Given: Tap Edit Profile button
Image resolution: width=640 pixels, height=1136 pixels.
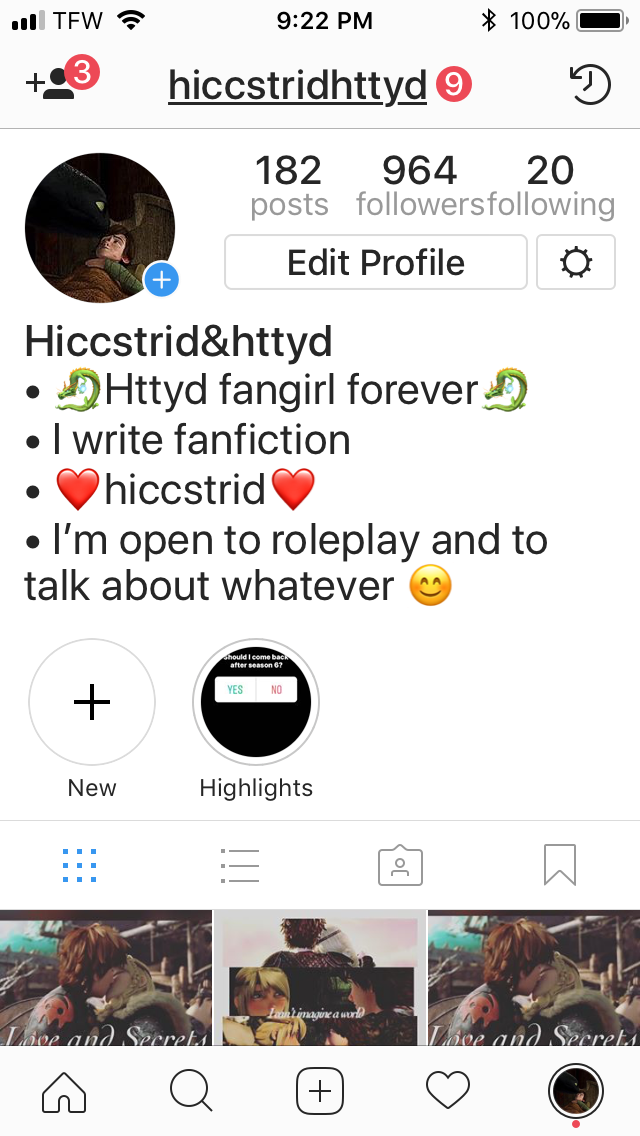Looking at the screenshot, I should point(376,262).
